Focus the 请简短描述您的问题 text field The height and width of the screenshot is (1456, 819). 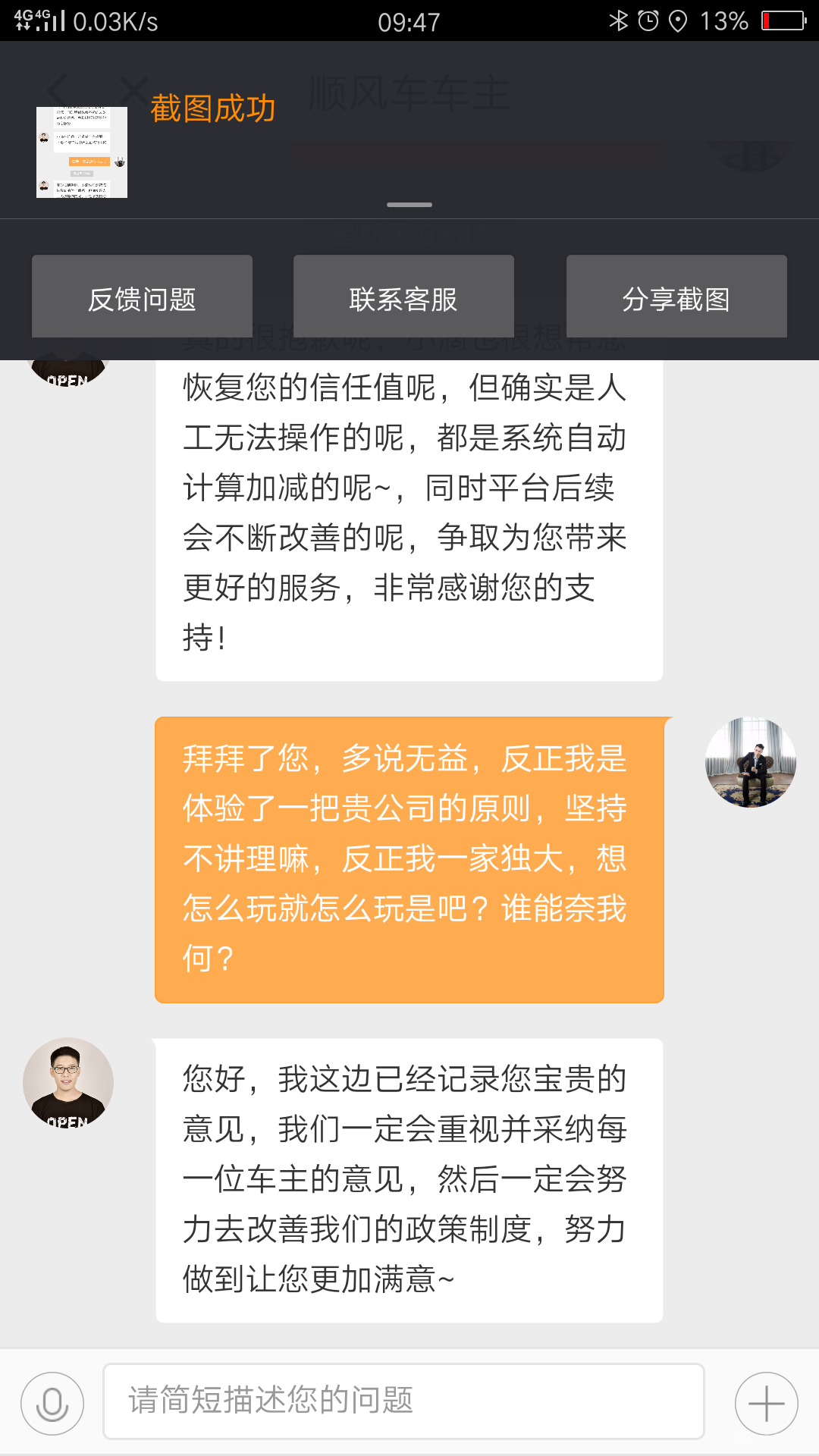[403, 1401]
